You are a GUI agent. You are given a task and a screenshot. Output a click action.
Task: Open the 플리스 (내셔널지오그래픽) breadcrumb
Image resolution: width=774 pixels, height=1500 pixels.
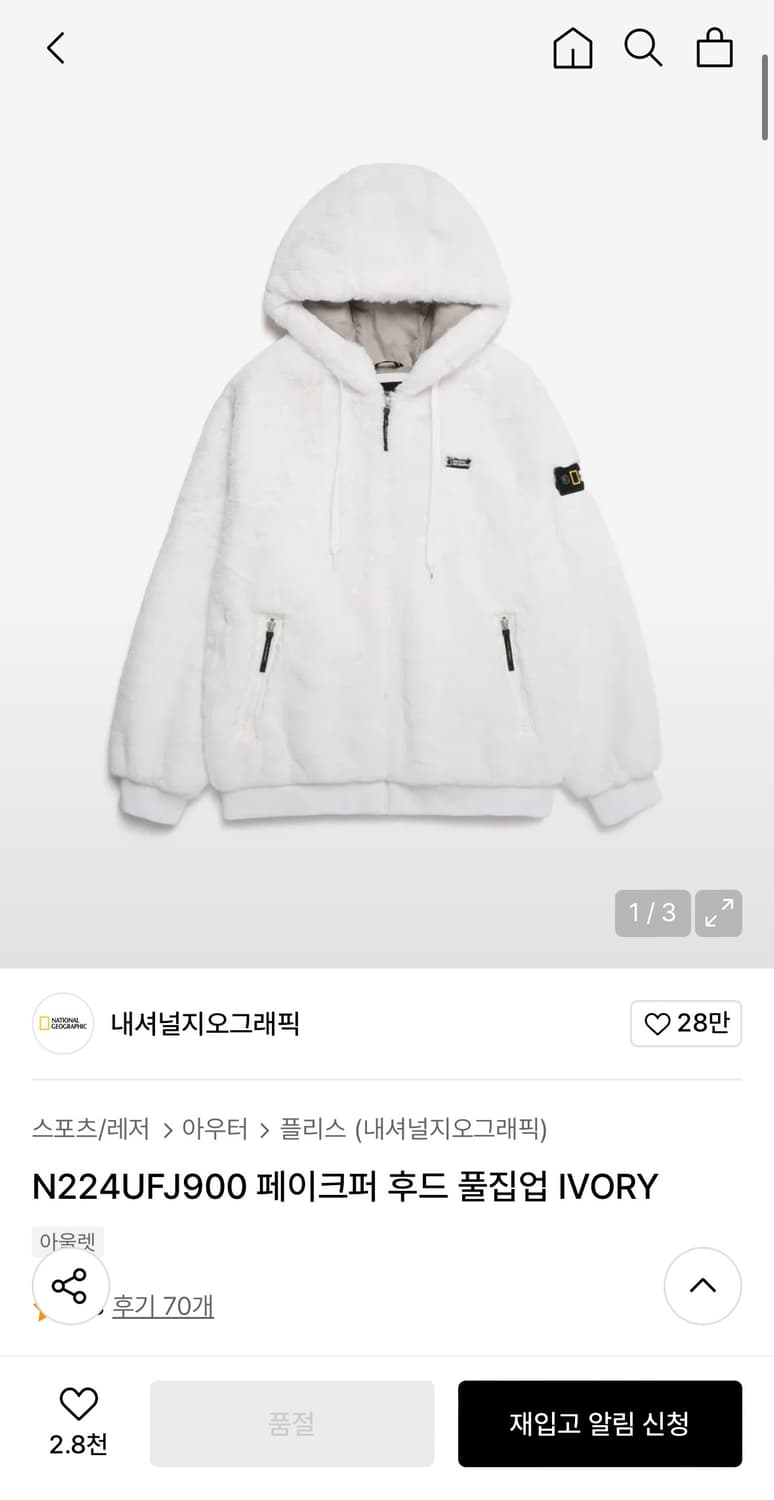pos(413,1129)
